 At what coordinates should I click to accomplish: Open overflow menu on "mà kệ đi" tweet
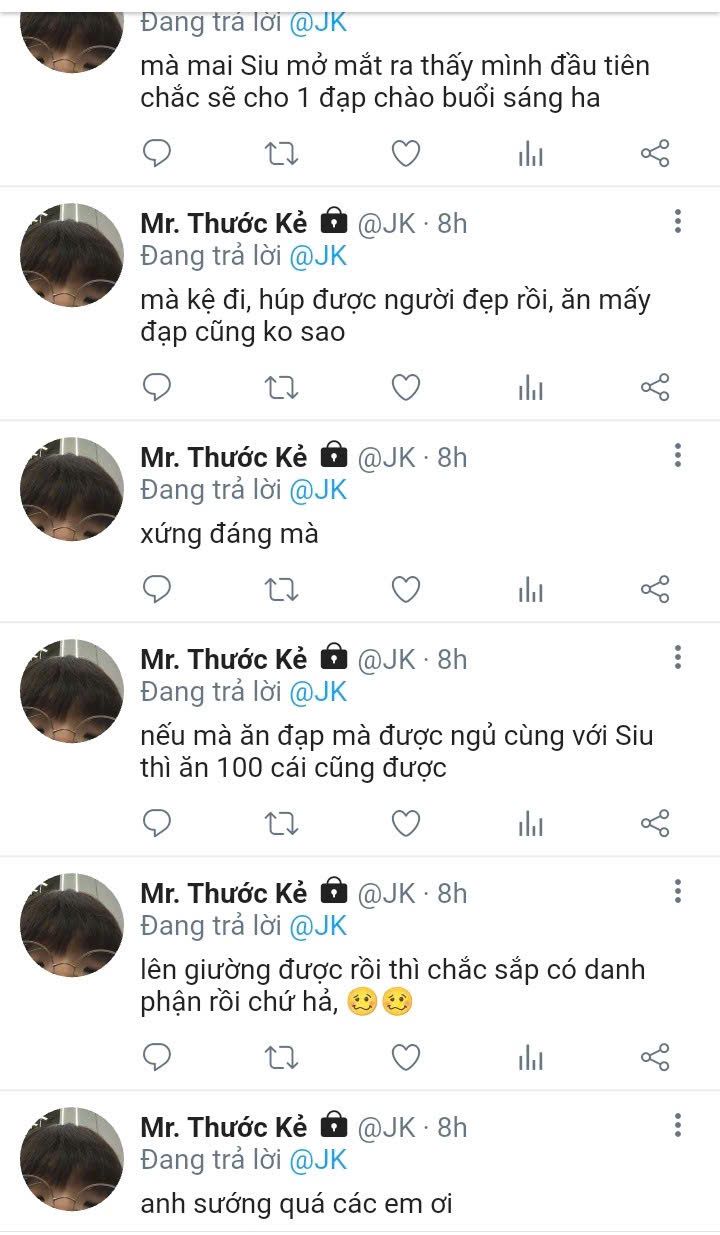pyautogui.click(x=678, y=222)
